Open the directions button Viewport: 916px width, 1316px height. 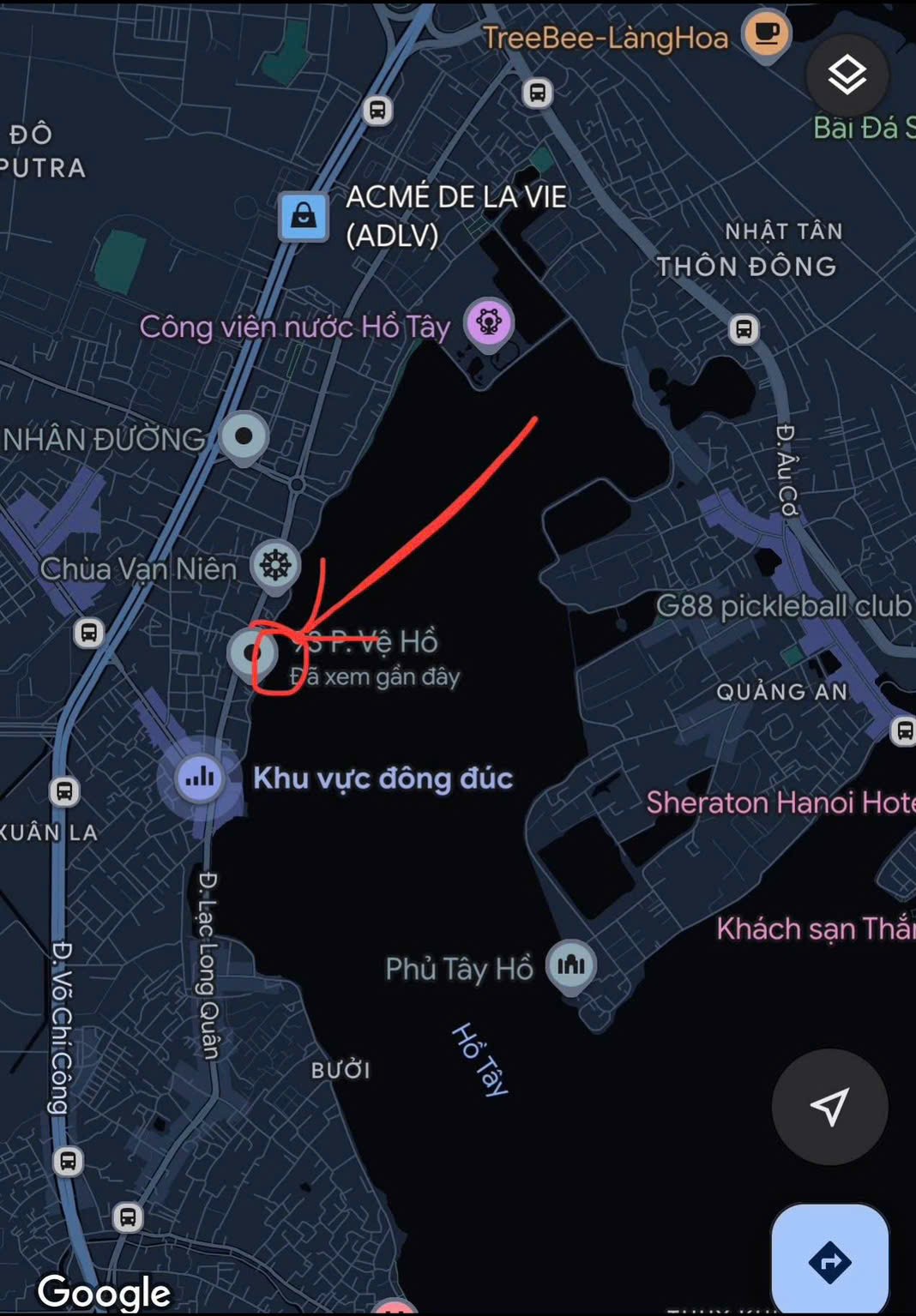[829, 1261]
